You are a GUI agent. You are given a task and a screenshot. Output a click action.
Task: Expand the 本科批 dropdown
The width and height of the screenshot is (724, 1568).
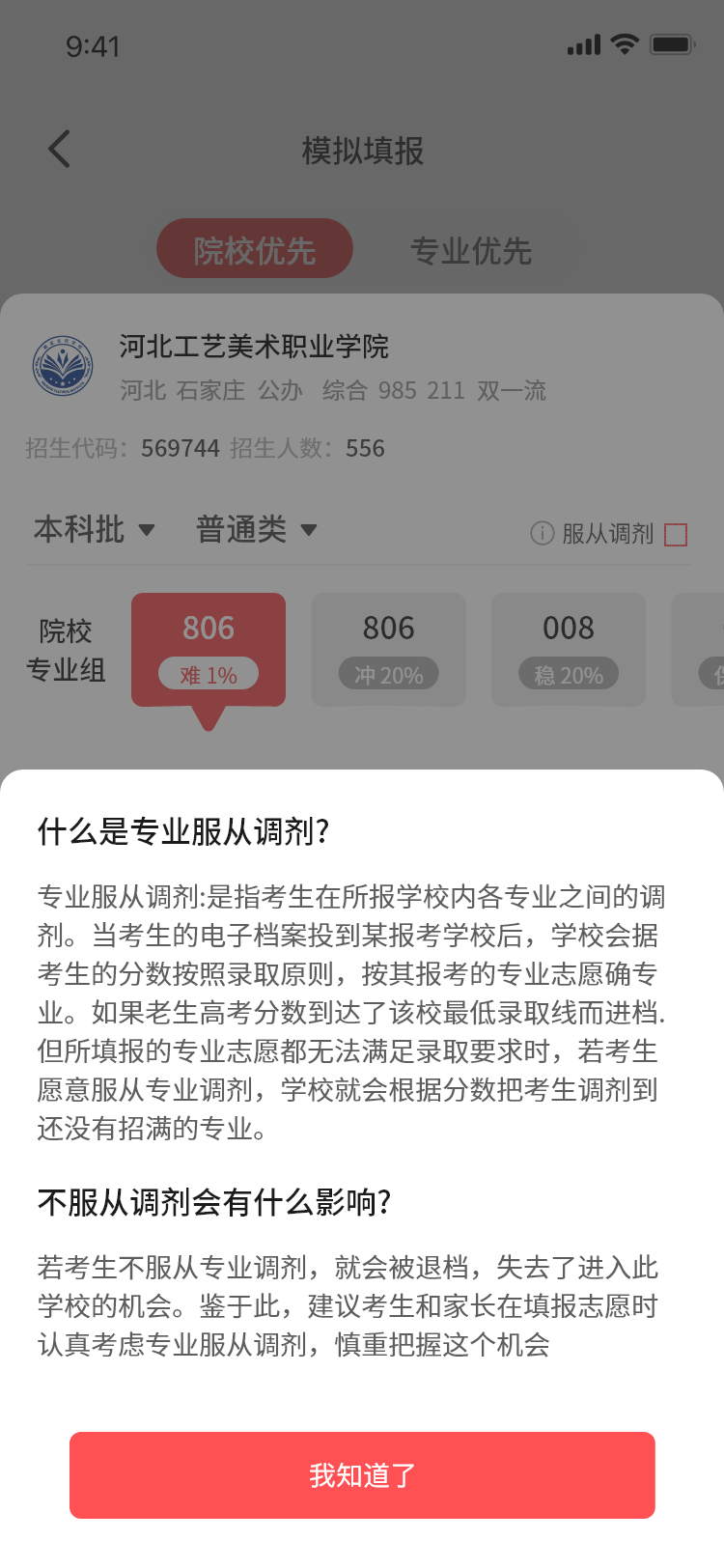pyautogui.click(x=94, y=529)
